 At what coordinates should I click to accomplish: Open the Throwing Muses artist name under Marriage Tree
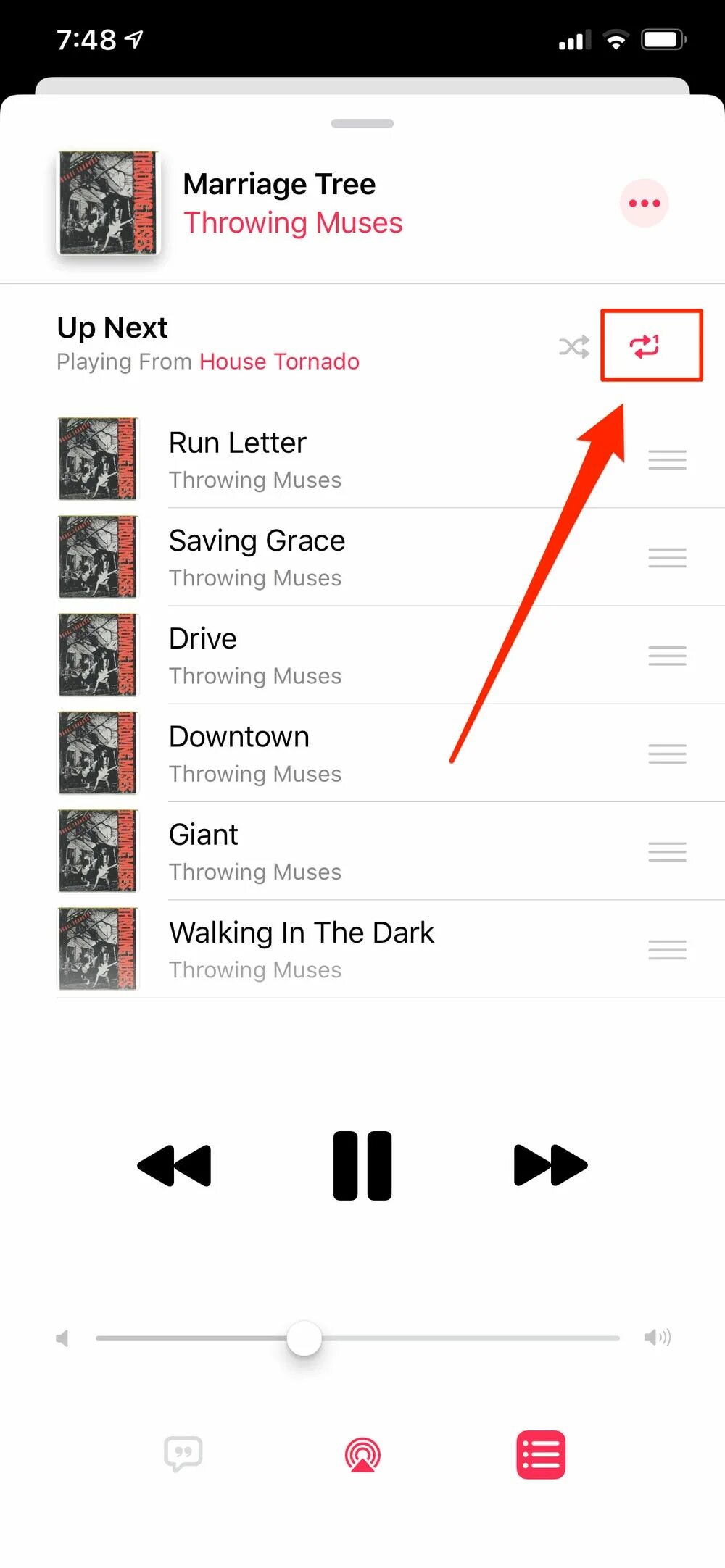[293, 222]
